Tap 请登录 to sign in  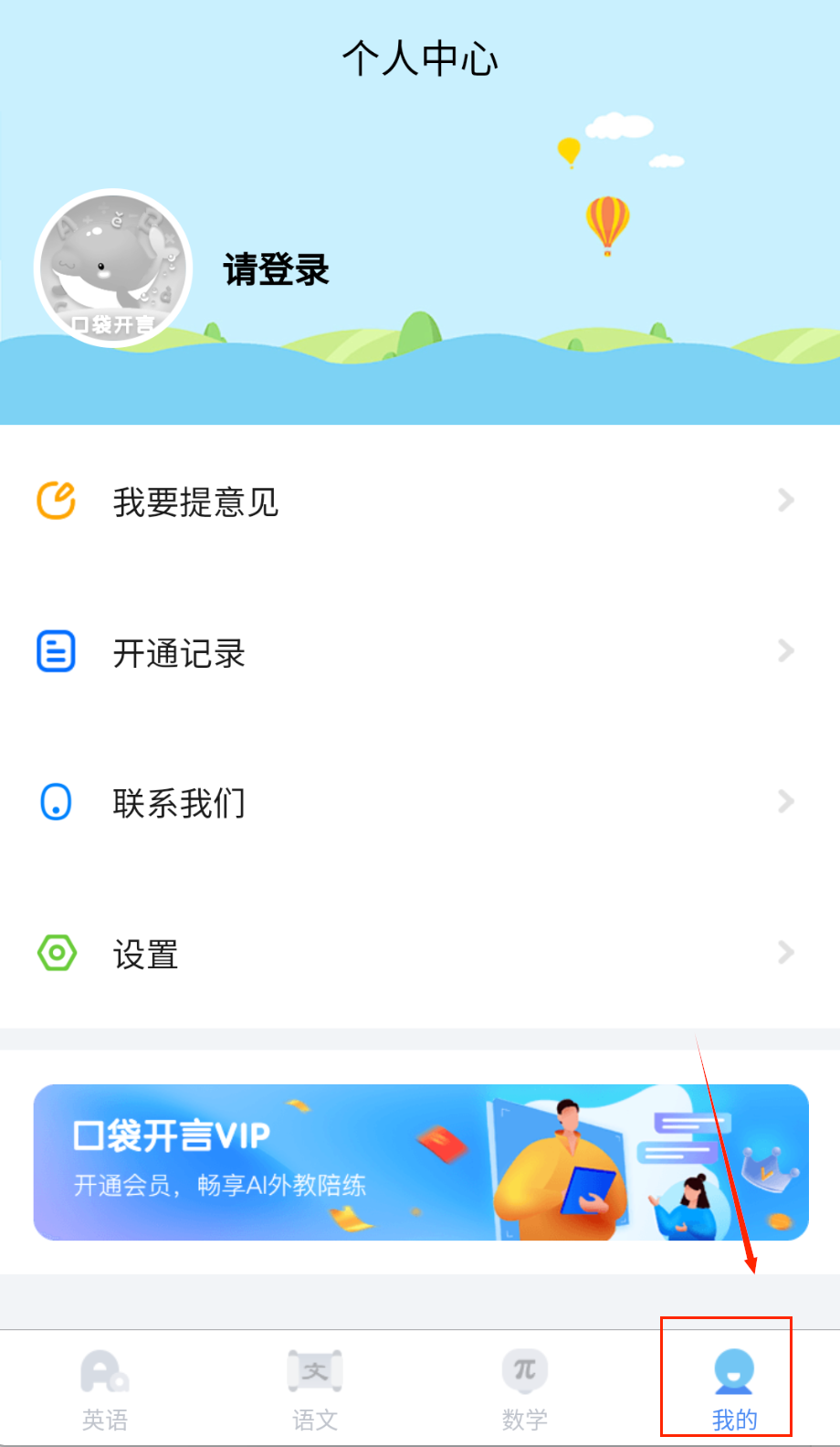point(276,270)
